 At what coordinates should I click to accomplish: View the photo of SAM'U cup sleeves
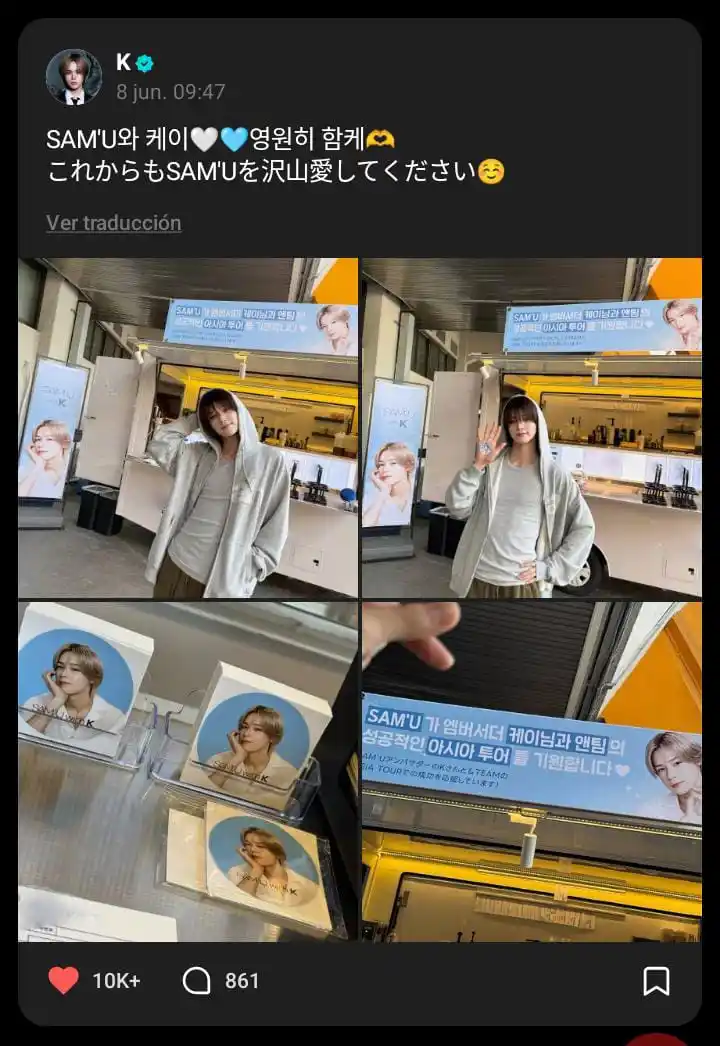click(x=188, y=771)
